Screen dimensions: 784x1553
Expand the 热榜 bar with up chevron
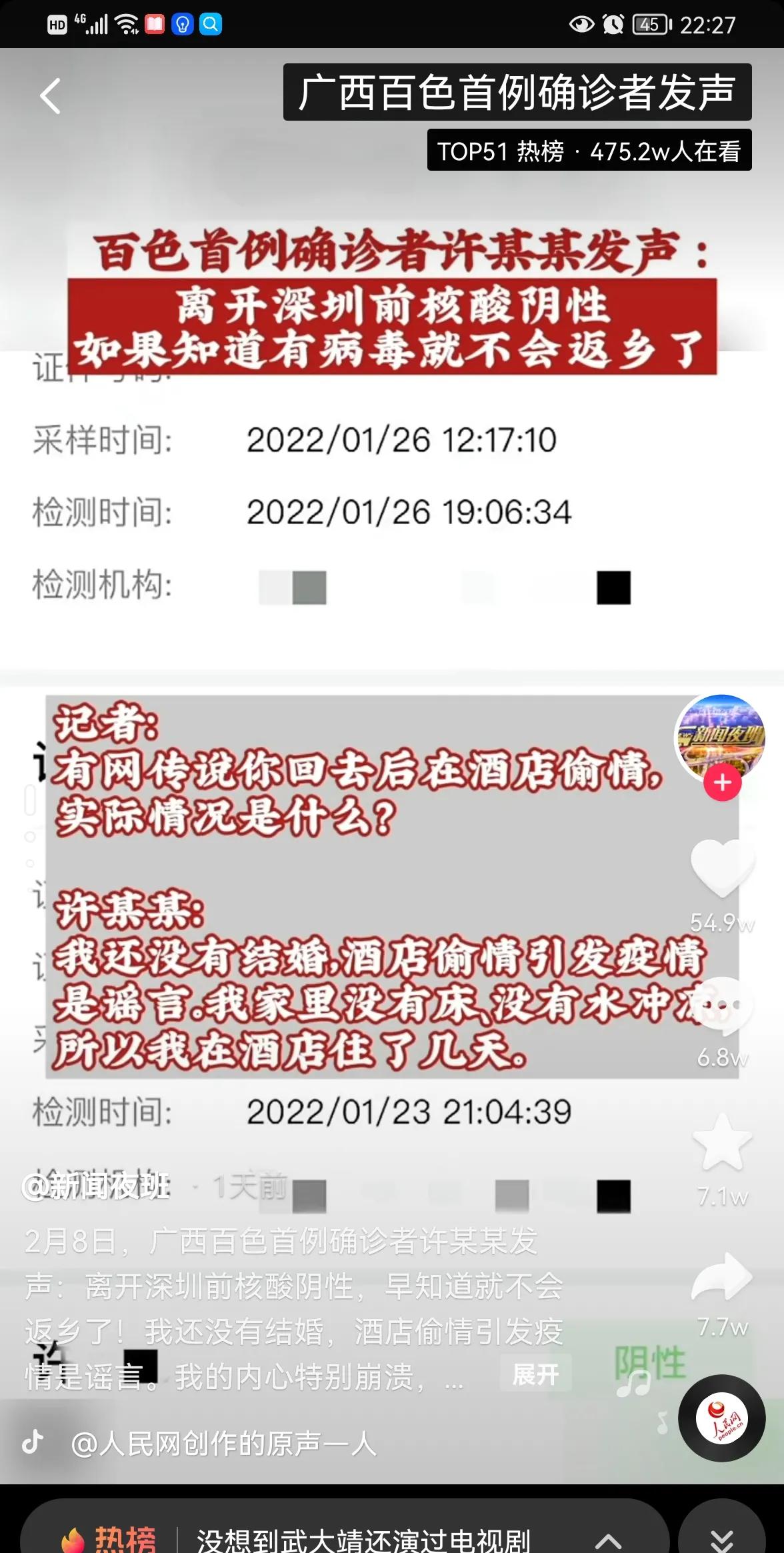(x=608, y=1540)
